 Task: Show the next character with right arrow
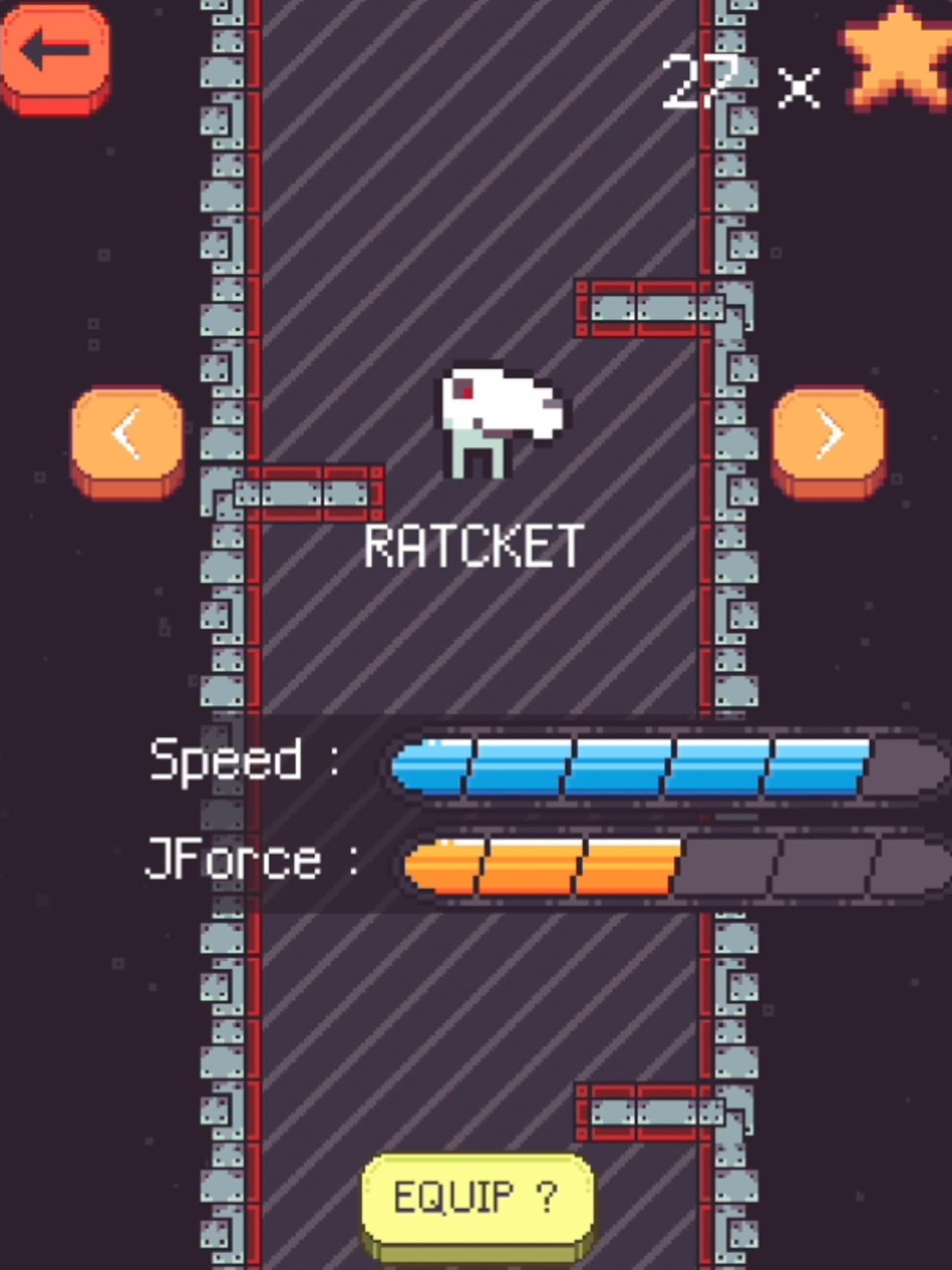coord(829,442)
